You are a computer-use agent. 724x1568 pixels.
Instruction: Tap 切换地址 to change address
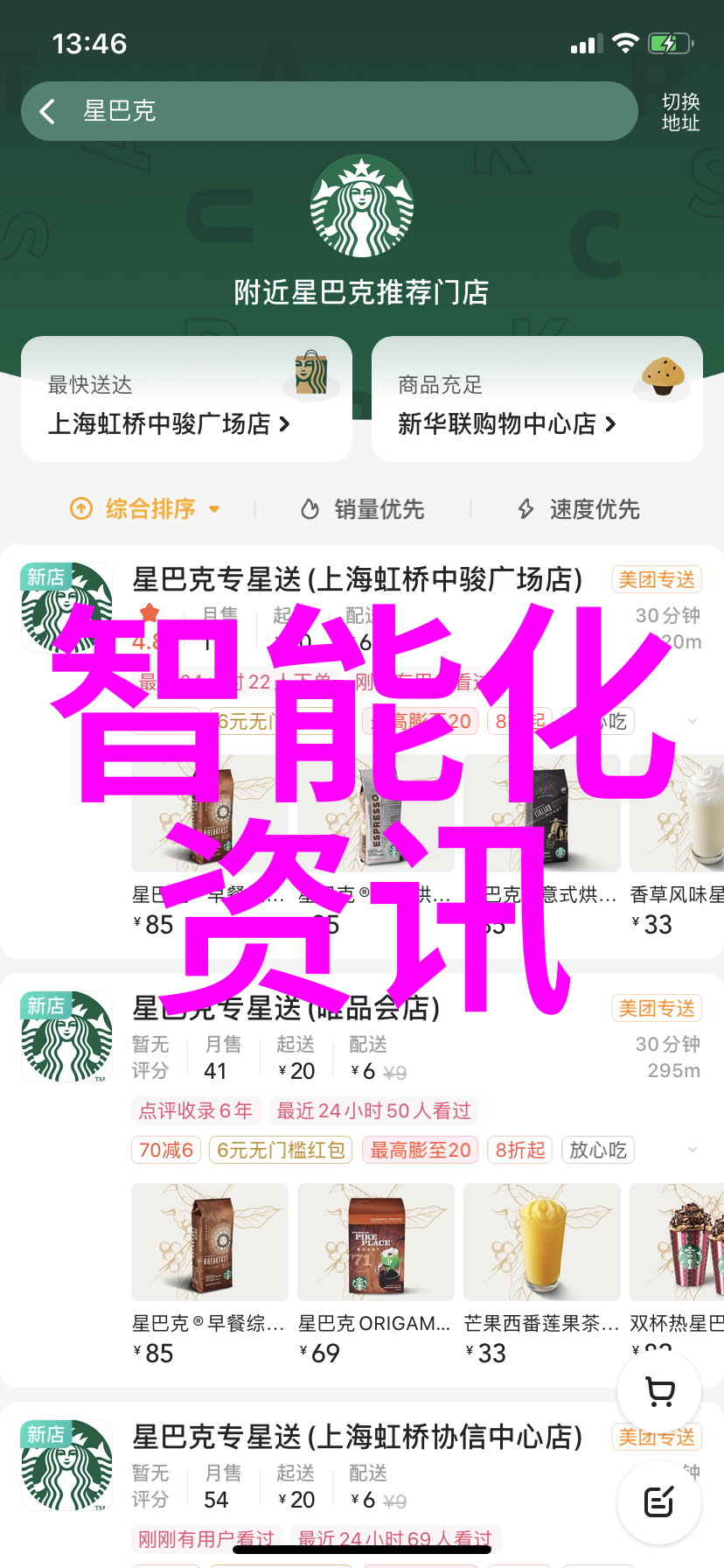[680, 112]
